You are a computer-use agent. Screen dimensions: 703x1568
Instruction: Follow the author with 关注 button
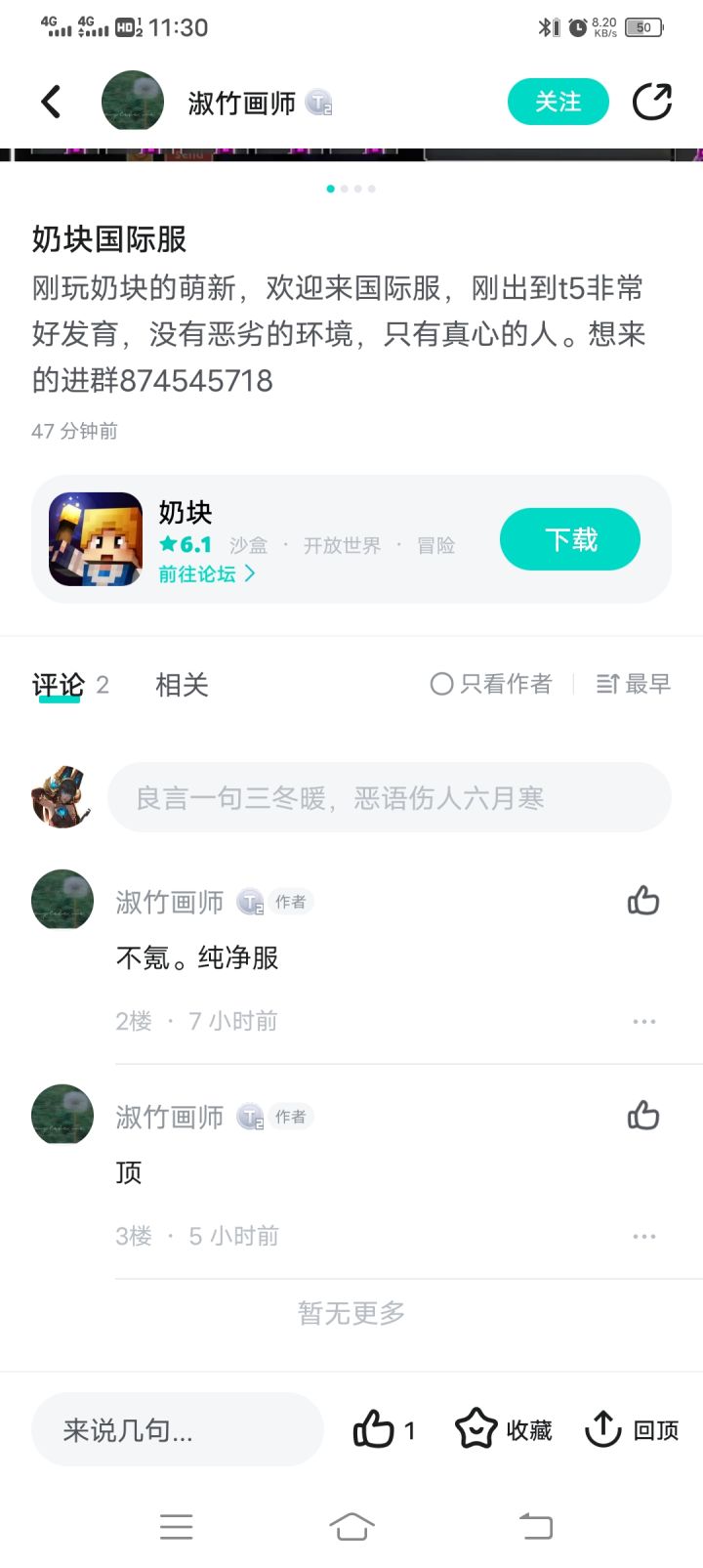(558, 102)
